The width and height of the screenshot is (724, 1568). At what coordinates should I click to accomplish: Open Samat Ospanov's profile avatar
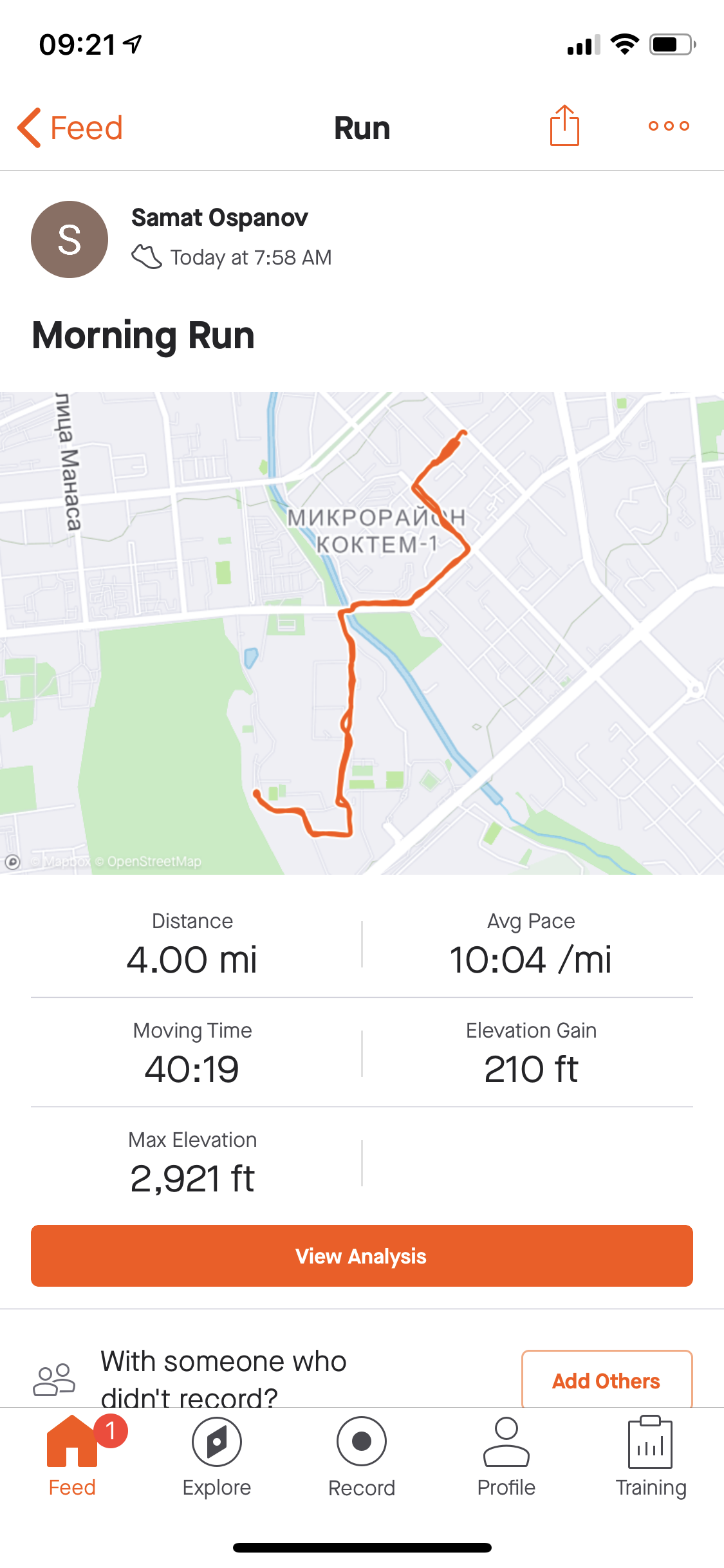click(x=70, y=239)
